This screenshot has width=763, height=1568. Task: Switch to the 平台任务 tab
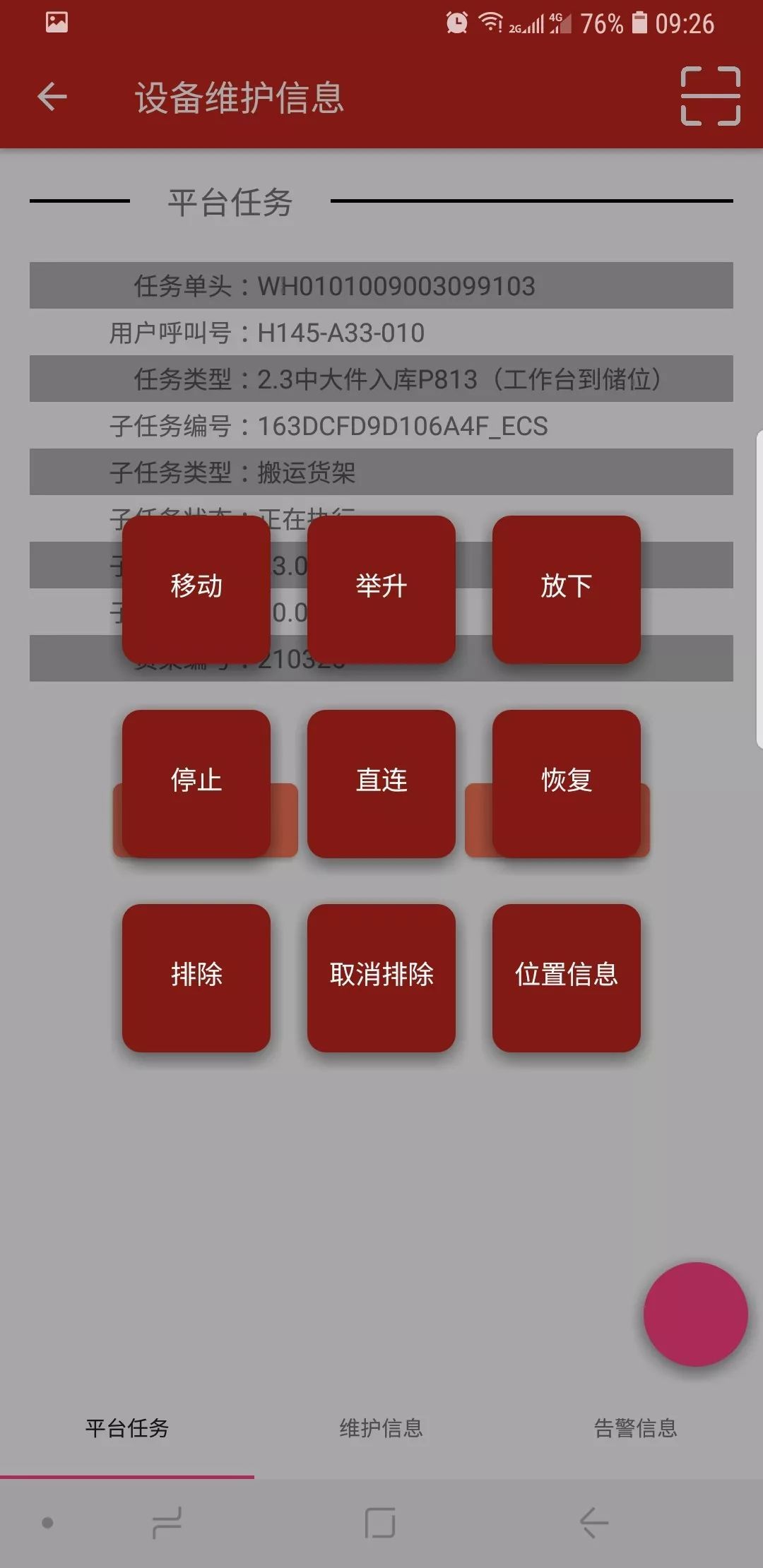[x=127, y=1428]
